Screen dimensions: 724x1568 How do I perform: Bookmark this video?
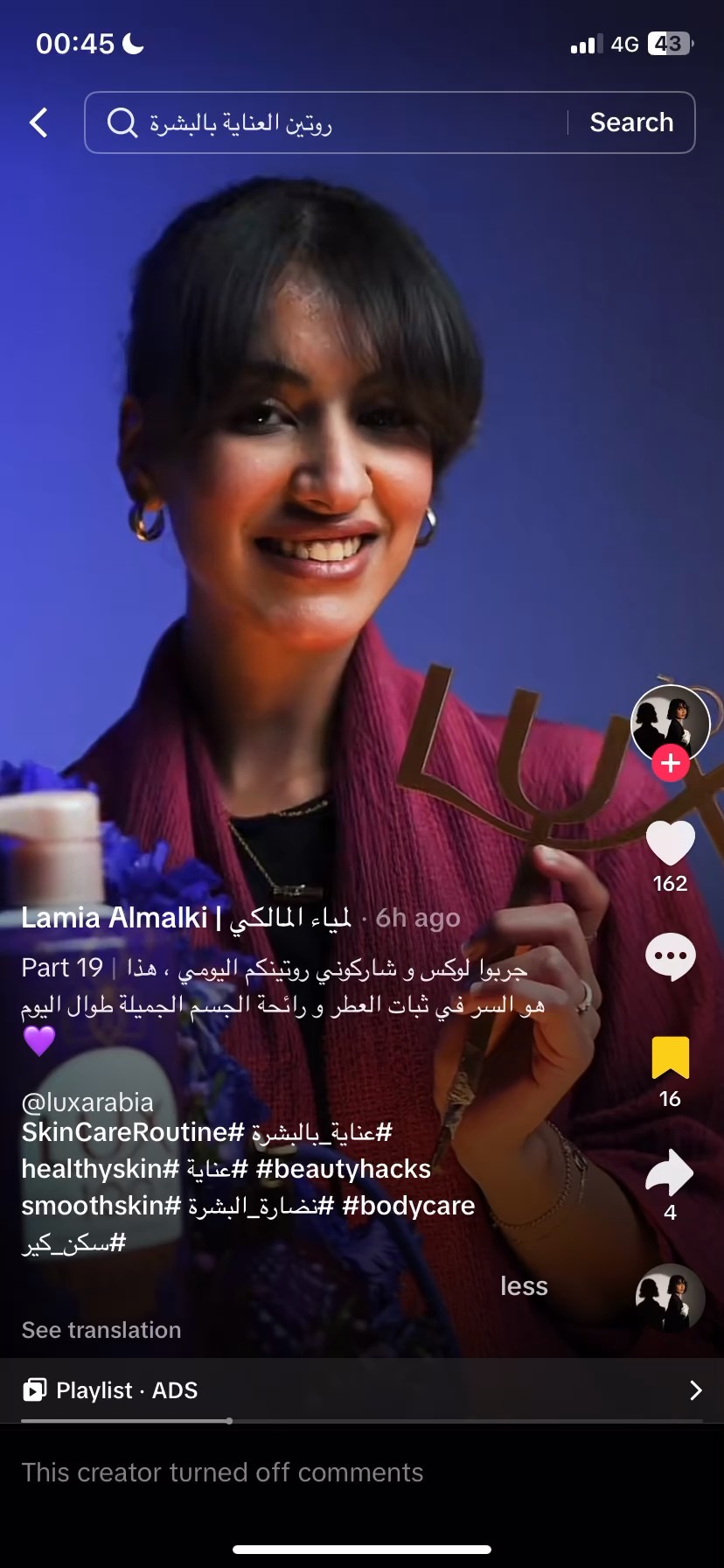671,1057
